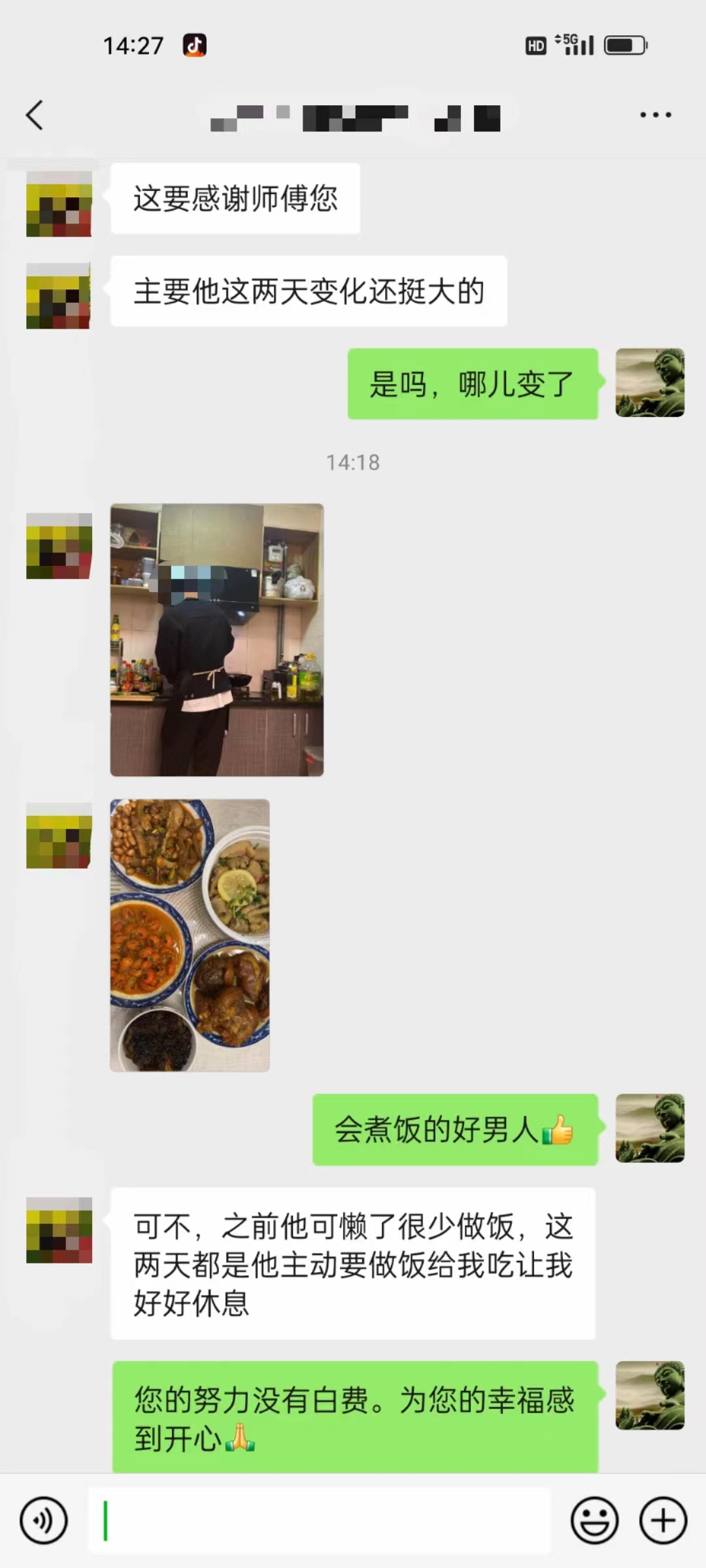
Task: Switch to voice message input mode
Action: (x=43, y=1520)
